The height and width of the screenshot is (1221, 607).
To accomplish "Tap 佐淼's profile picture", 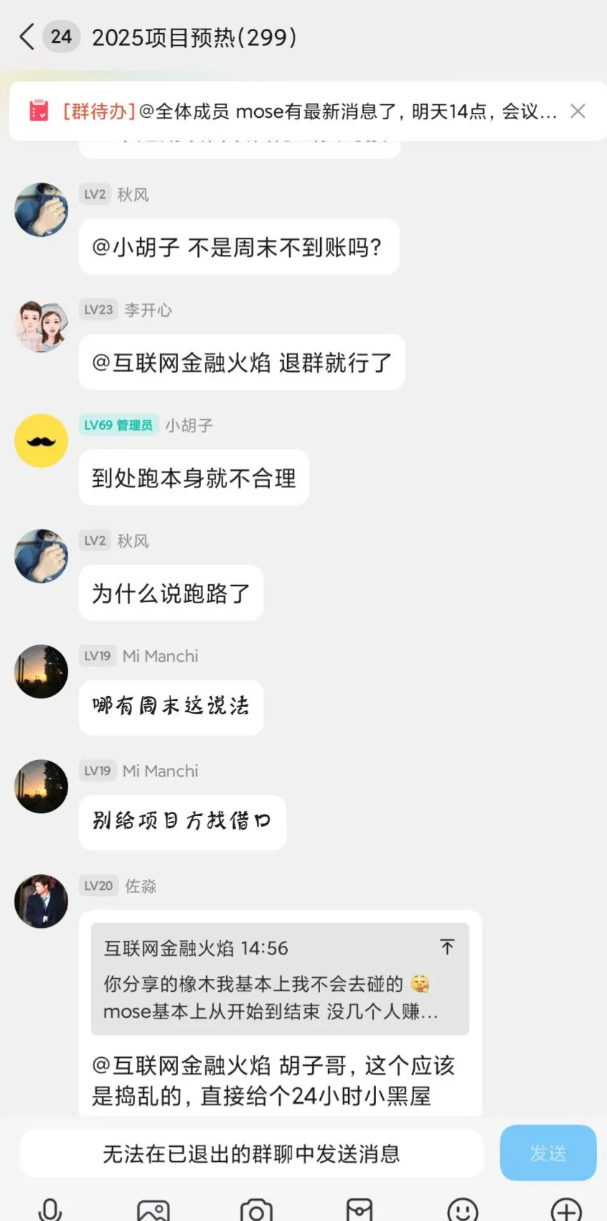I will pyautogui.click(x=41, y=901).
